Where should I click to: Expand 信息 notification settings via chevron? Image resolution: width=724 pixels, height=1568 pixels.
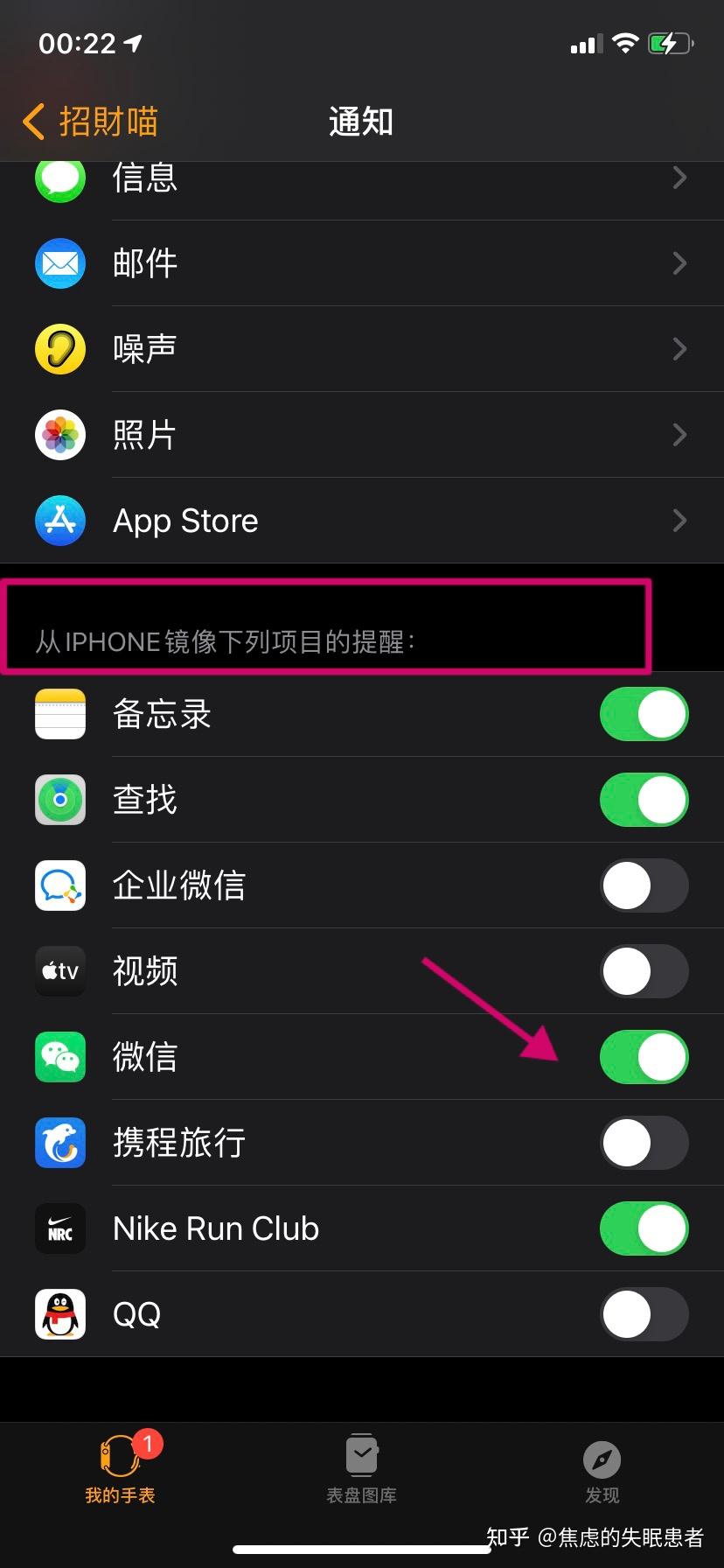point(680,178)
